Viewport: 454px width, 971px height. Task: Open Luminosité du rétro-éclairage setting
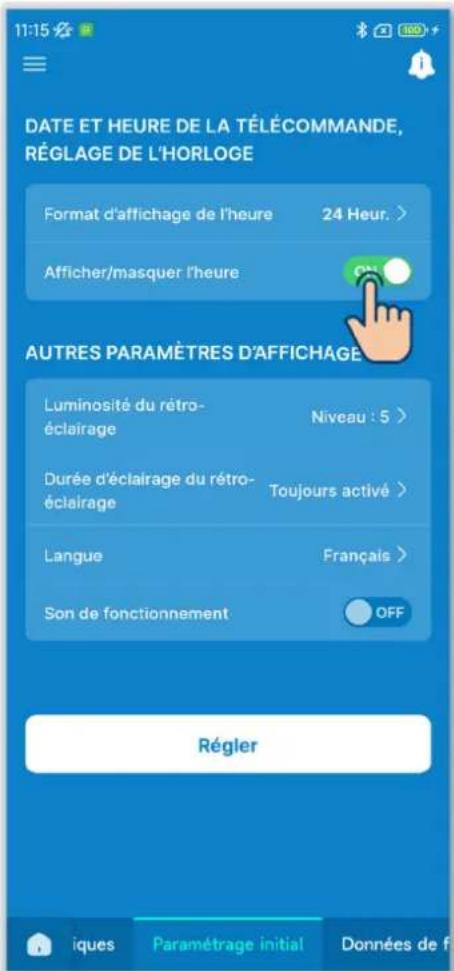pyautogui.click(x=227, y=417)
